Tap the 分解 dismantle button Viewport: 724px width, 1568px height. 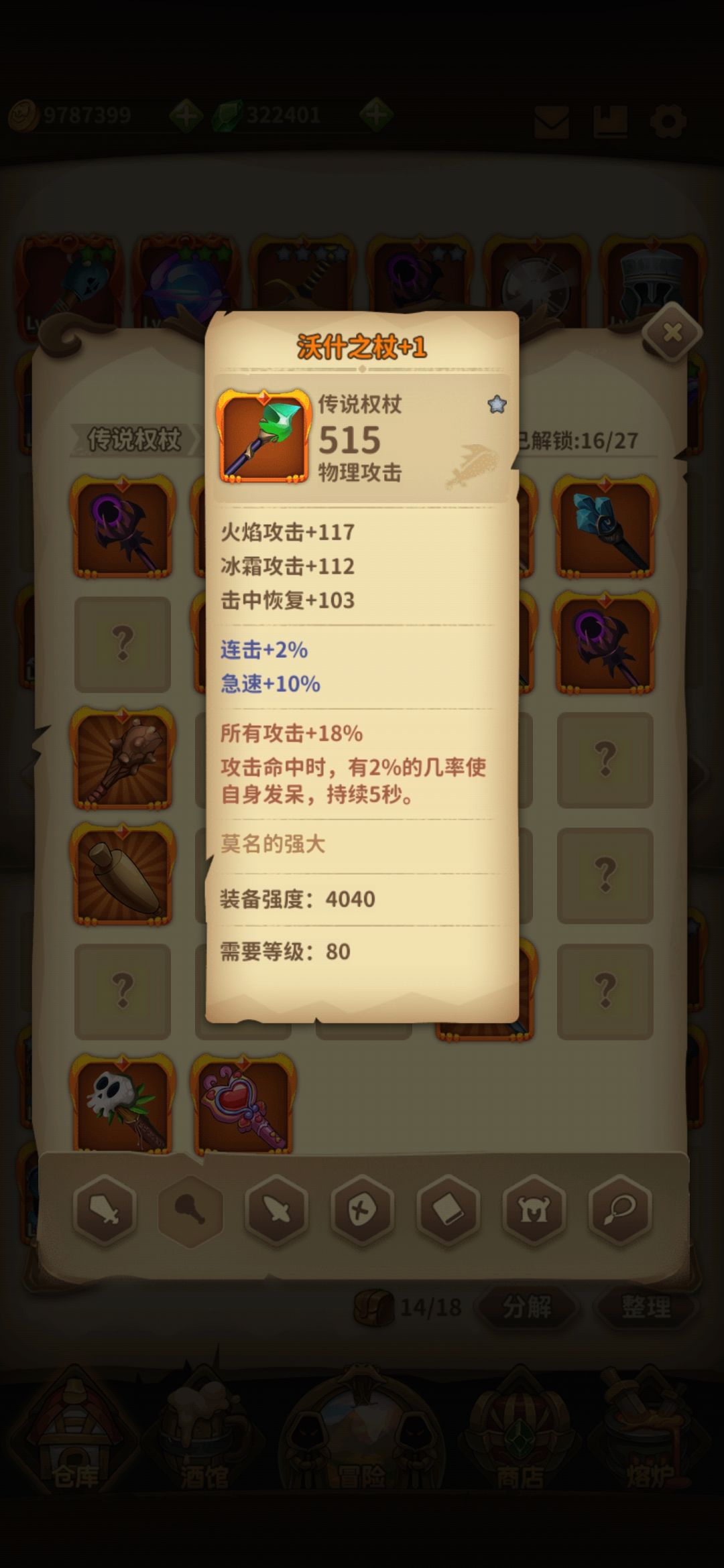(x=527, y=1306)
